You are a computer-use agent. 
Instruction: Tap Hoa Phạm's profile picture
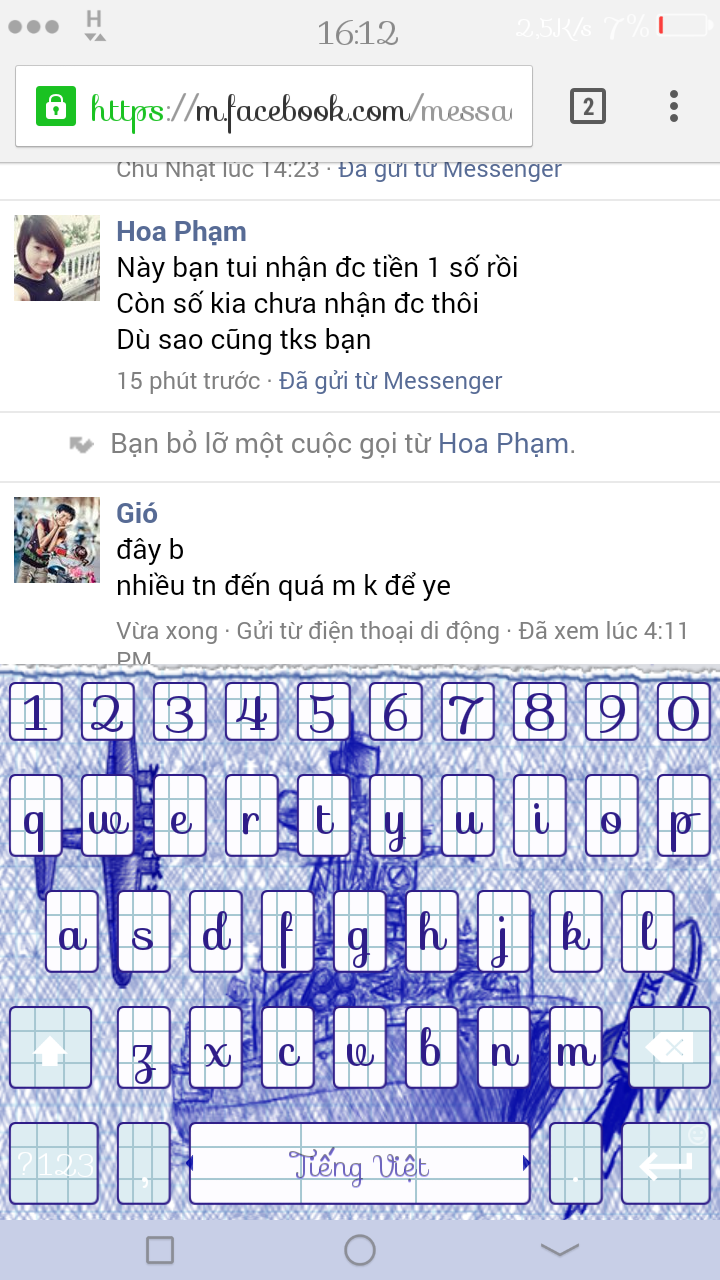click(x=57, y=258)
